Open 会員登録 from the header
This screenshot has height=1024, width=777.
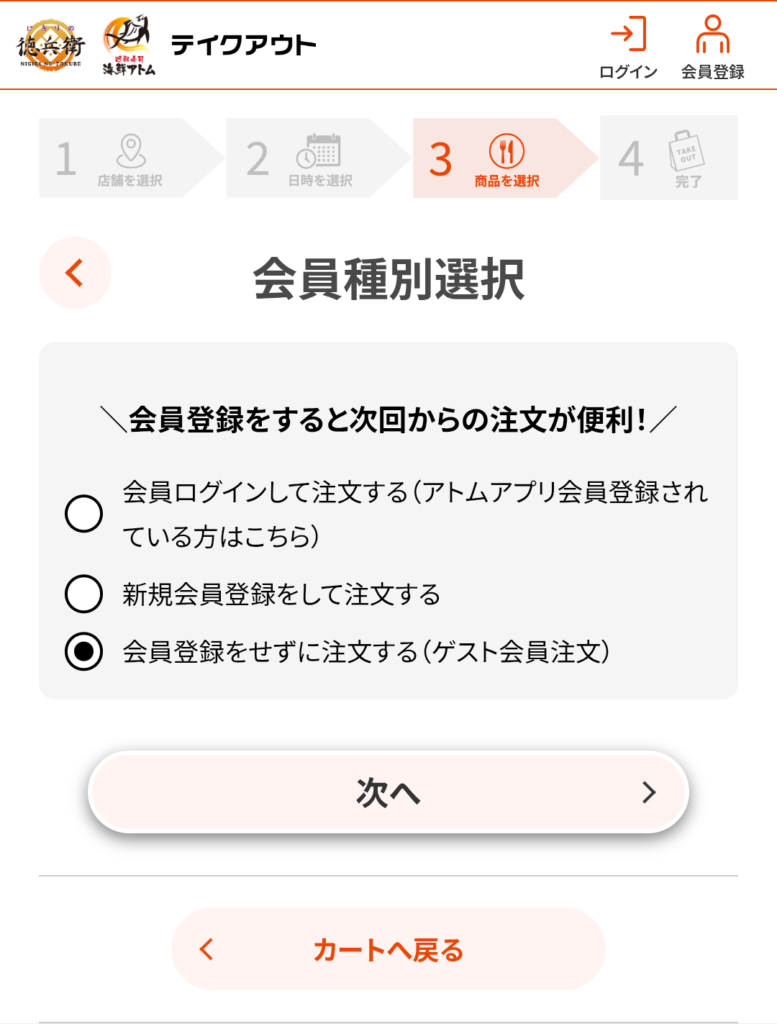pos(712,46)
